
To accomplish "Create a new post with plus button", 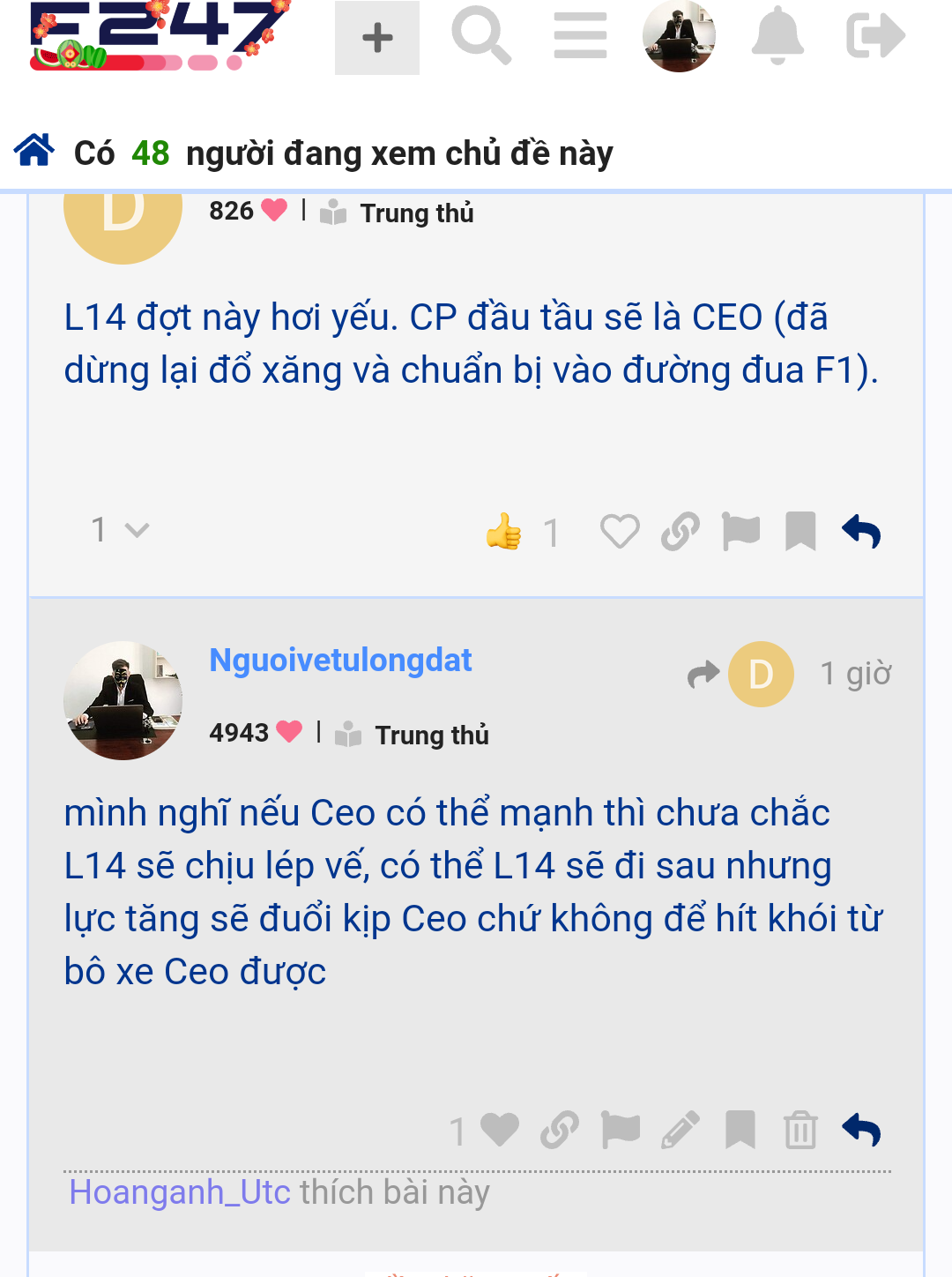I will [377, 38].
